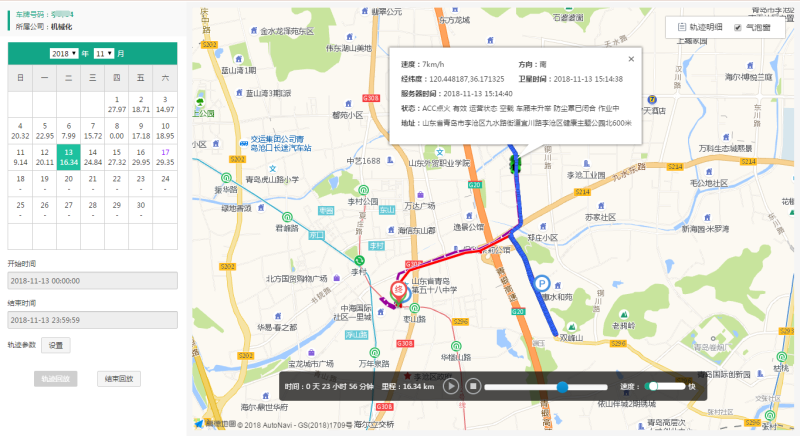Image resolution: width=800 pixels, height=436 pixels.
Task: Open the month dropdown showing 11
Action: [x=103, y=53]
